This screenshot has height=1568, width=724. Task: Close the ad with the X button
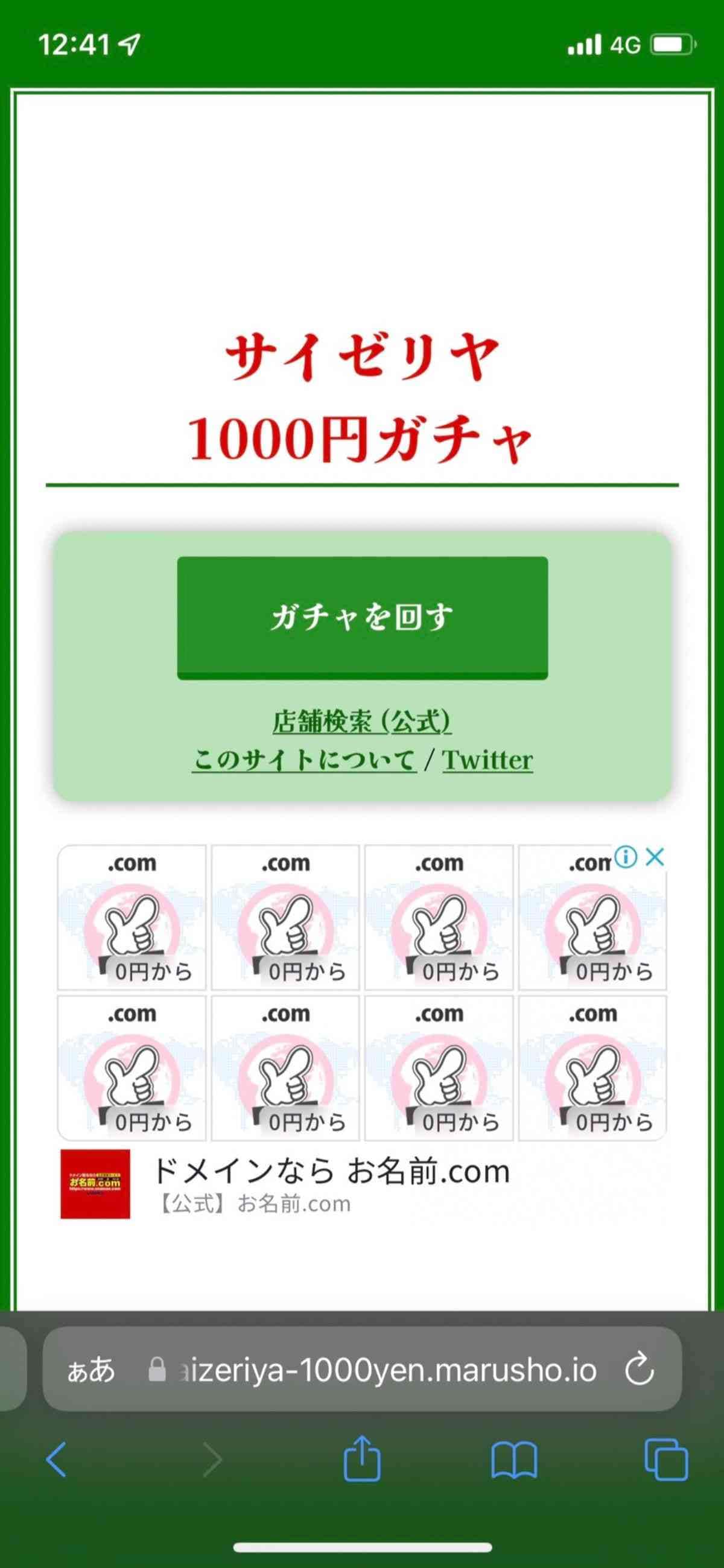coord(655,859)
